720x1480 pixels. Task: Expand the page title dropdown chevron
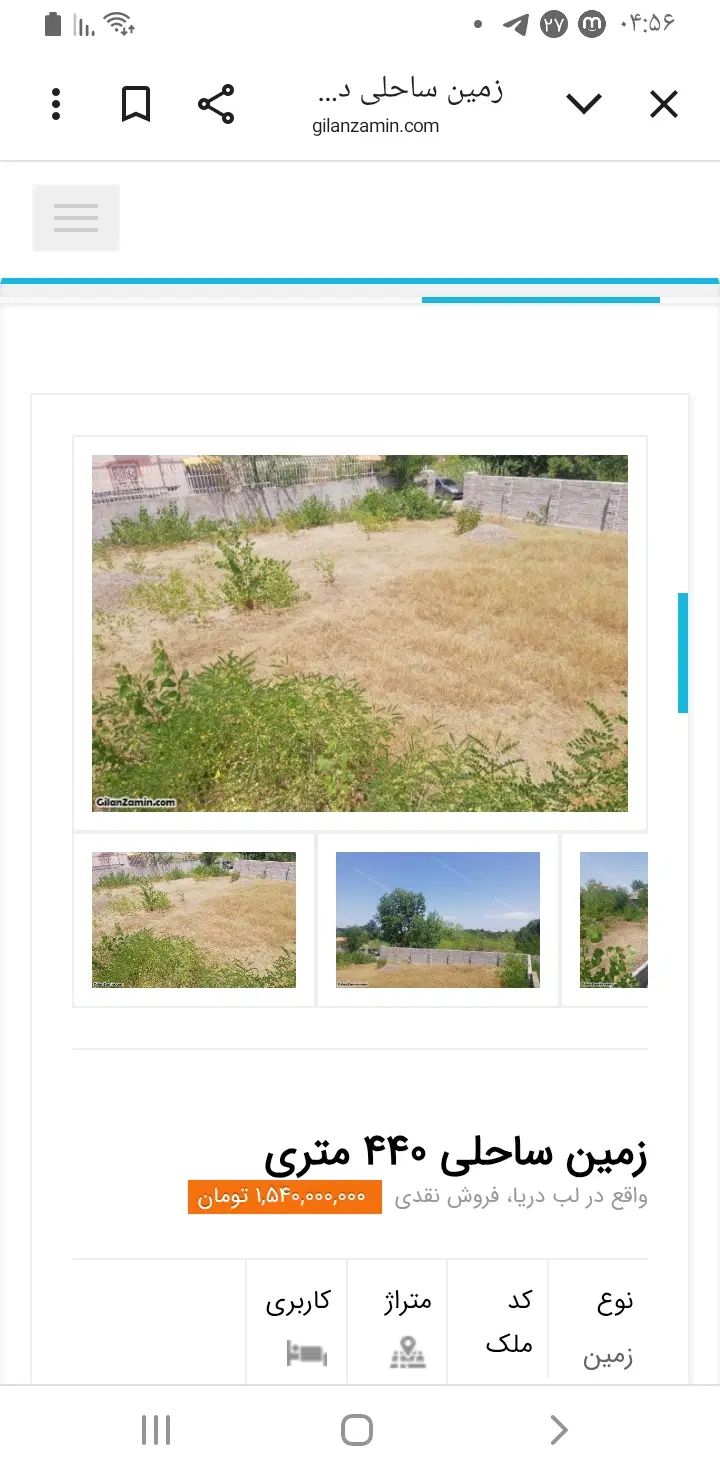click(584, 104)
